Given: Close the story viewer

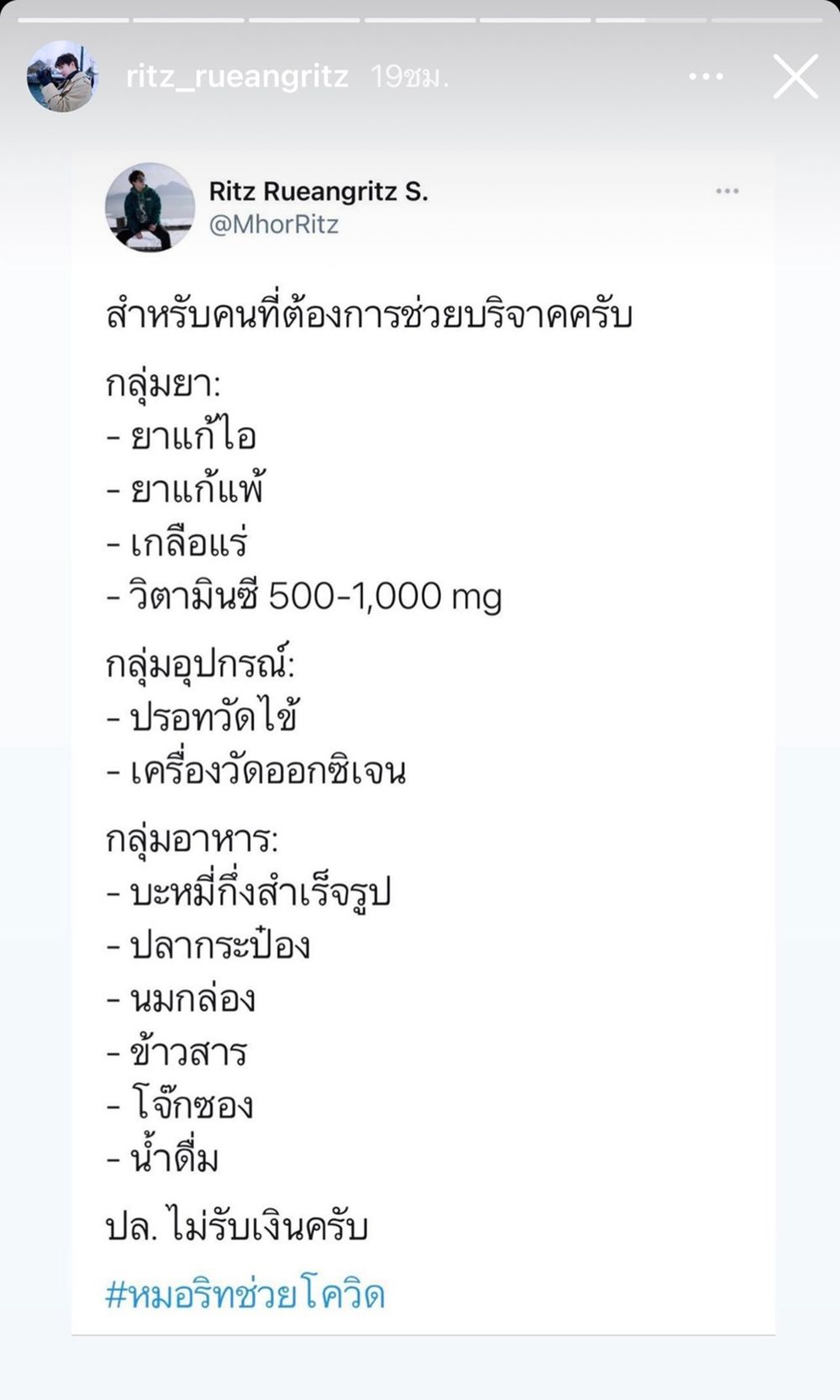Looking at the screenshot, I should tap(795, 76).
